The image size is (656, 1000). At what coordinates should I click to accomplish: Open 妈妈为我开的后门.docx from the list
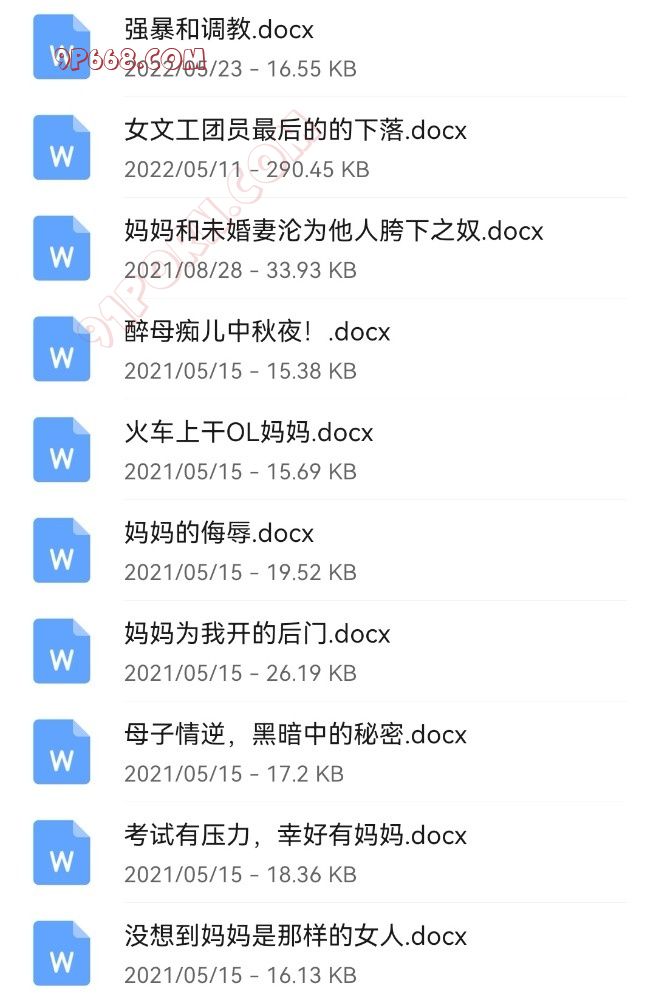tap(257, 634)
